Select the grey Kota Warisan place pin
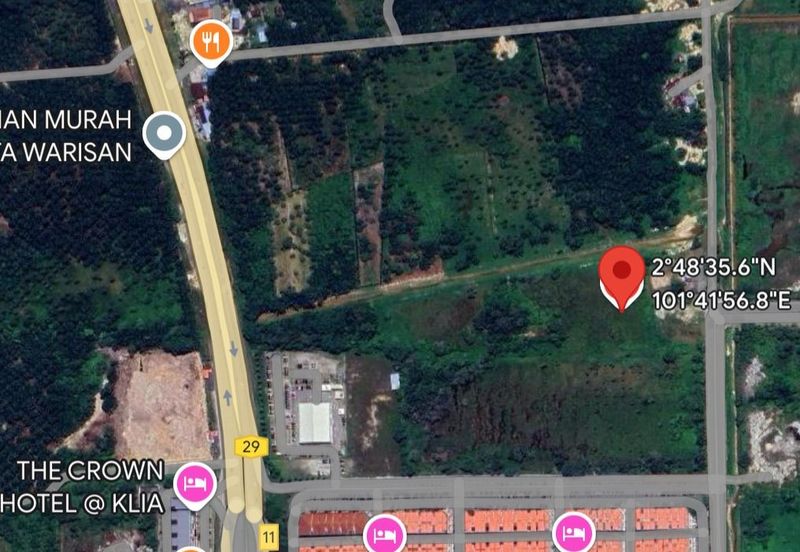 165,134
